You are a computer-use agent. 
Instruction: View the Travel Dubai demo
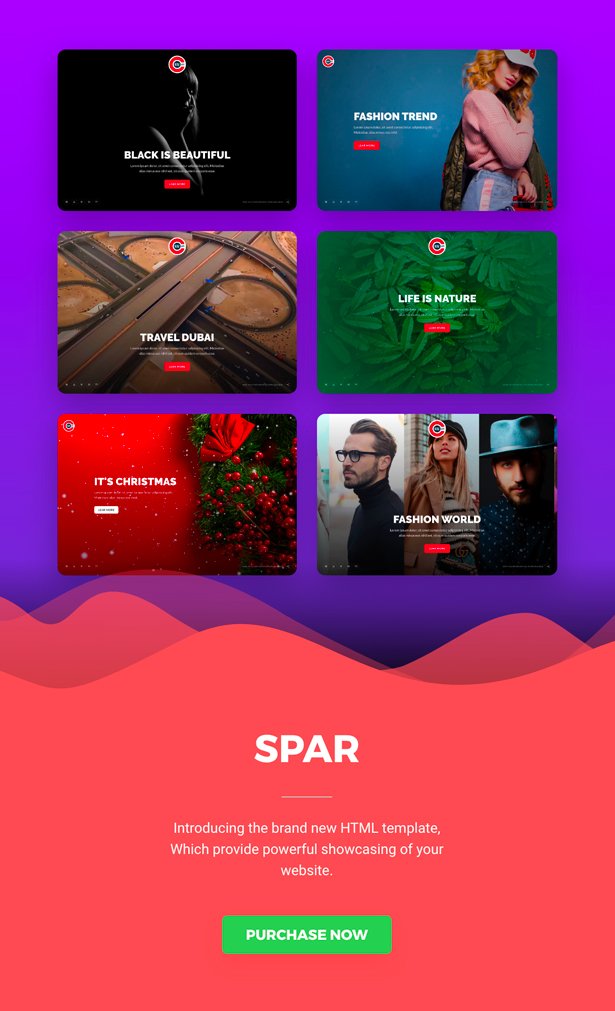tap(177, 312)
